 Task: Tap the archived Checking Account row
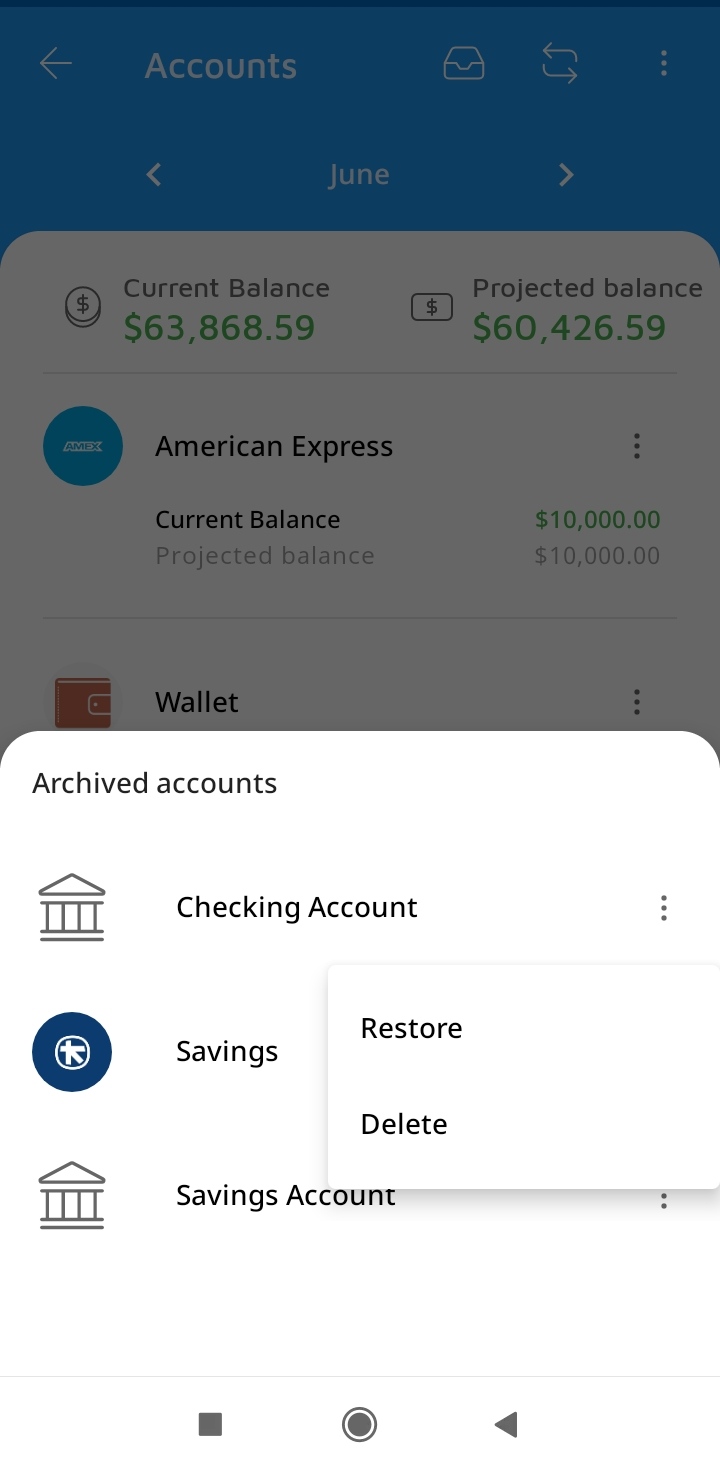297,908
